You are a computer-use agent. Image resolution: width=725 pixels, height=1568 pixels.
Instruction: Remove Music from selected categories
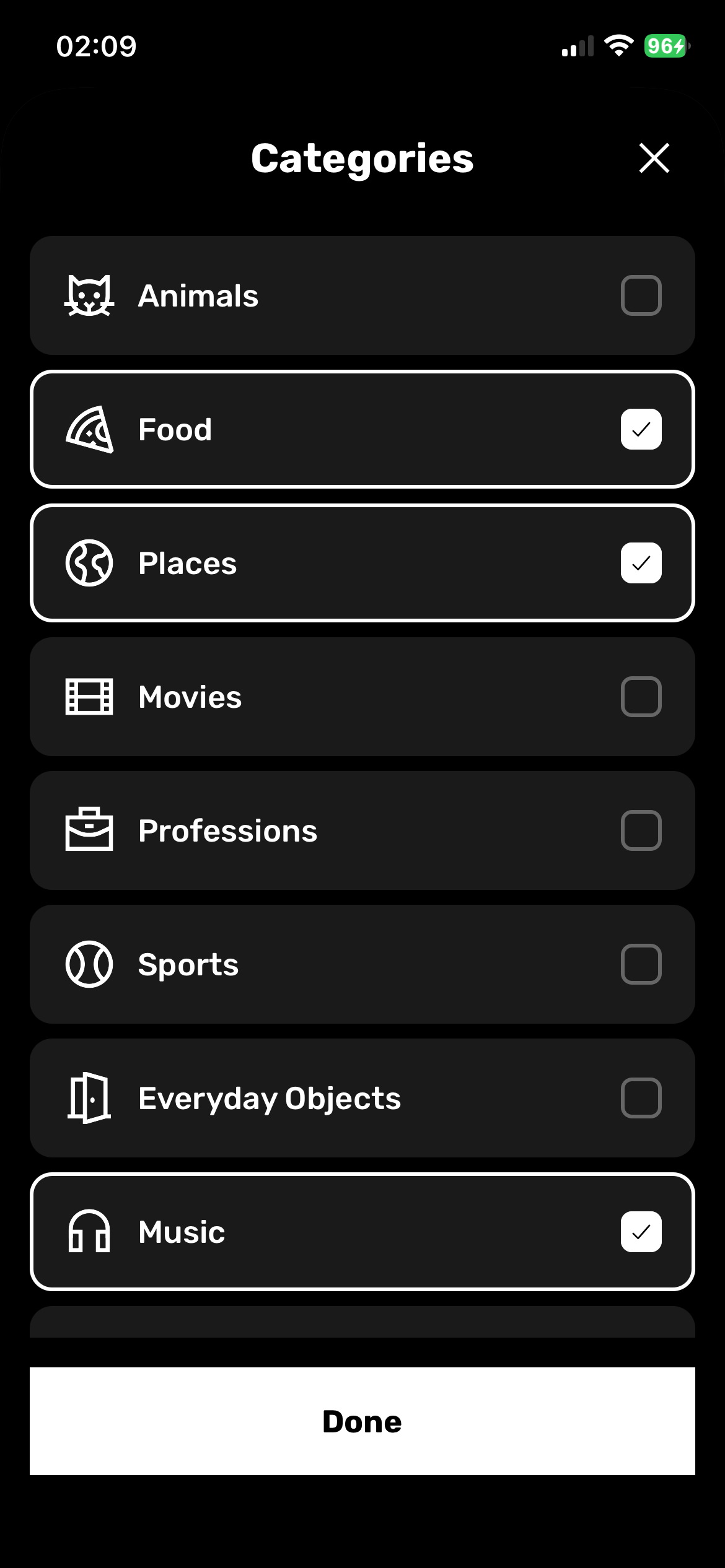point(641,1232)
